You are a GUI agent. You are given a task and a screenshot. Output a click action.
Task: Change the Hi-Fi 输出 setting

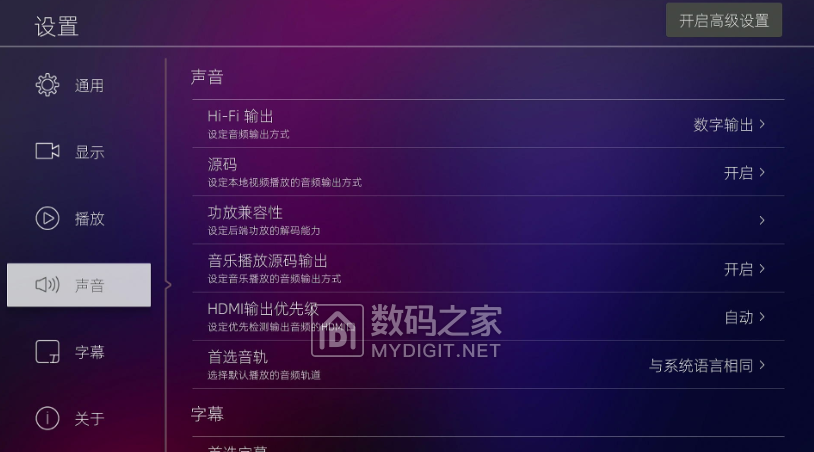pos(487,124)
